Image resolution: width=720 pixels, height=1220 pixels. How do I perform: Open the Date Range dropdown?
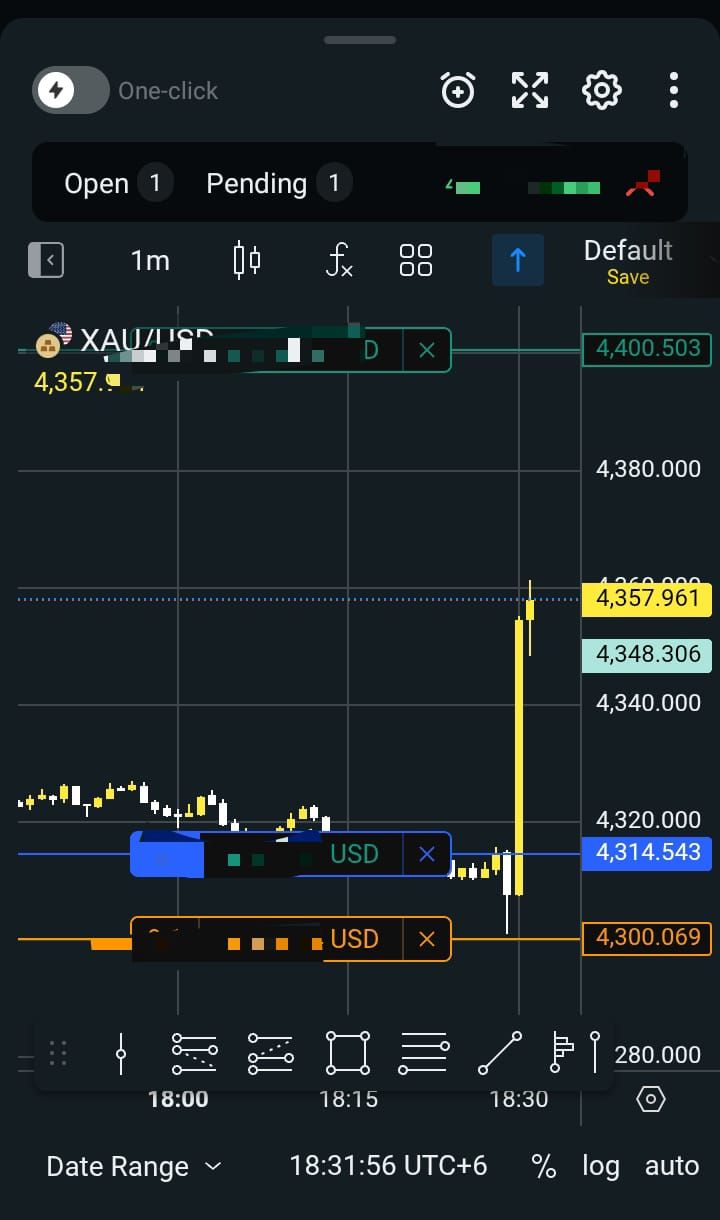pyautogui.click(x=134, y=1166)
